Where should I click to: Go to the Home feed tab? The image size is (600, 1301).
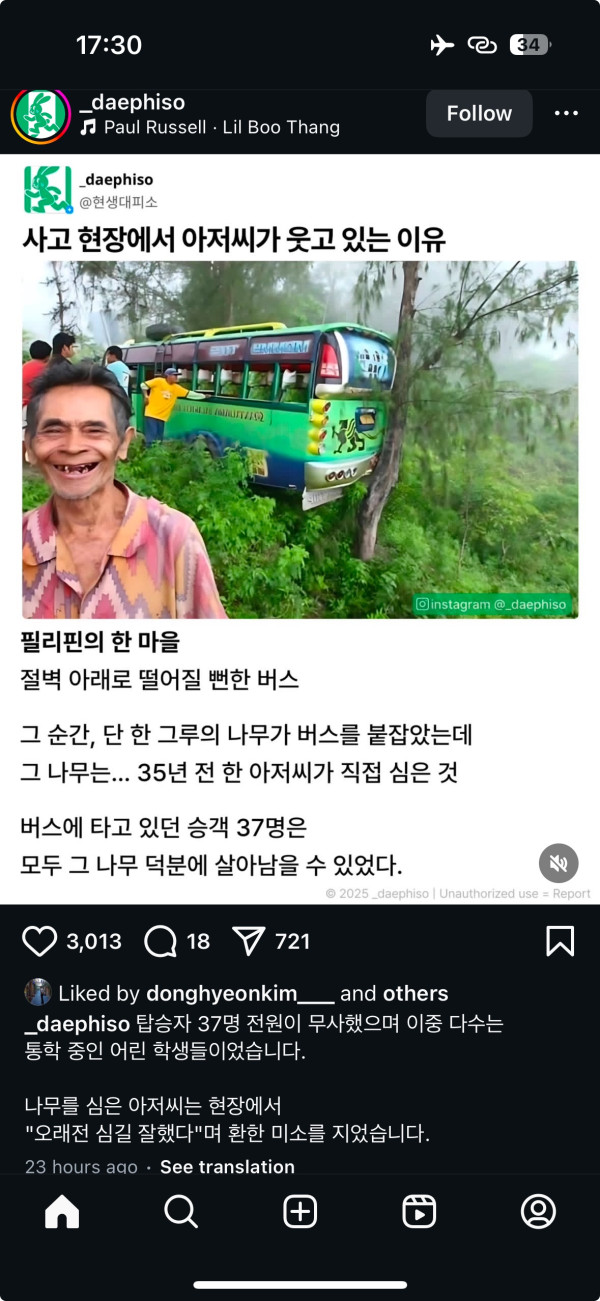(62, 1212)
